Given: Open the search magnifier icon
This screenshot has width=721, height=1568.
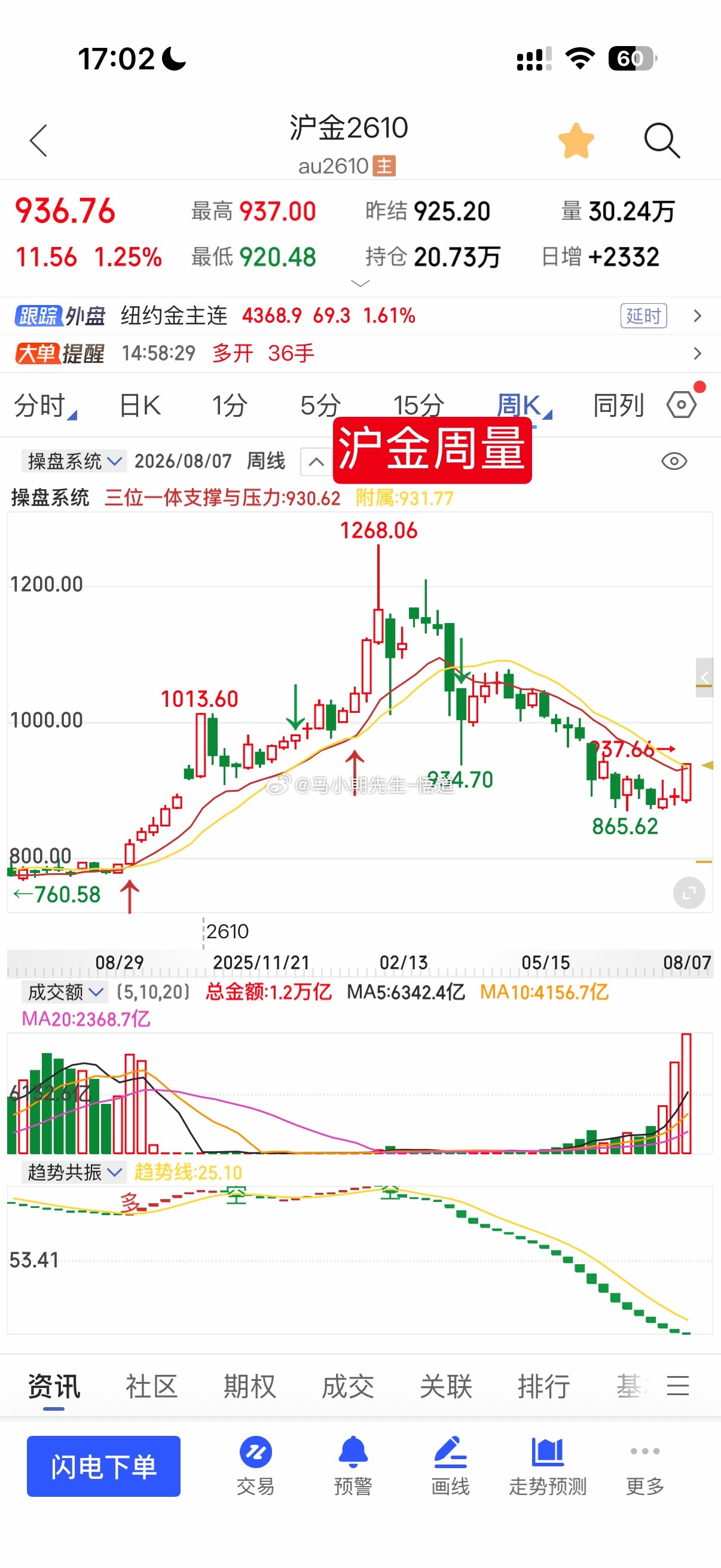Looking at the screenshot, I should (662, 141).
